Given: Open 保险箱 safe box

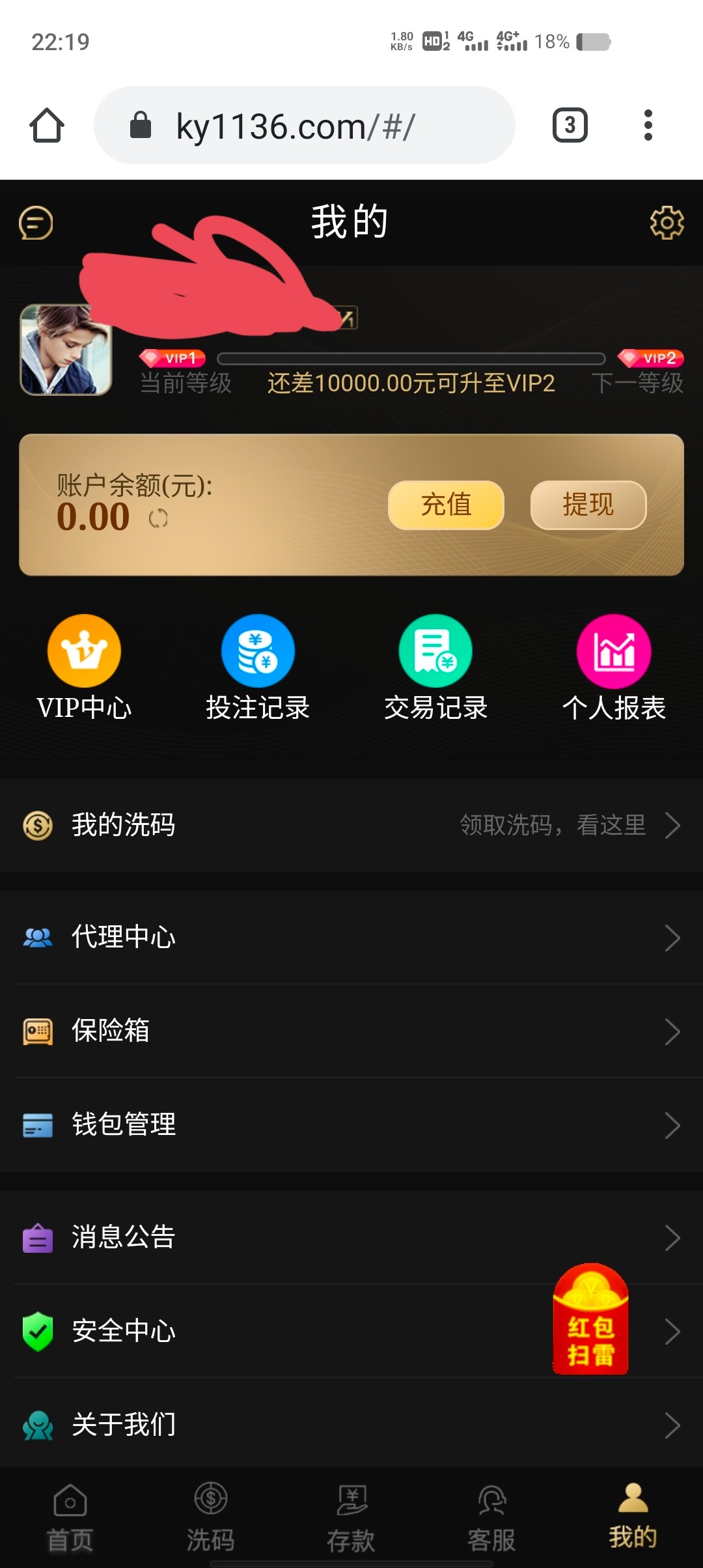Looking at the screenshot, I should (x=351, y=1031).
